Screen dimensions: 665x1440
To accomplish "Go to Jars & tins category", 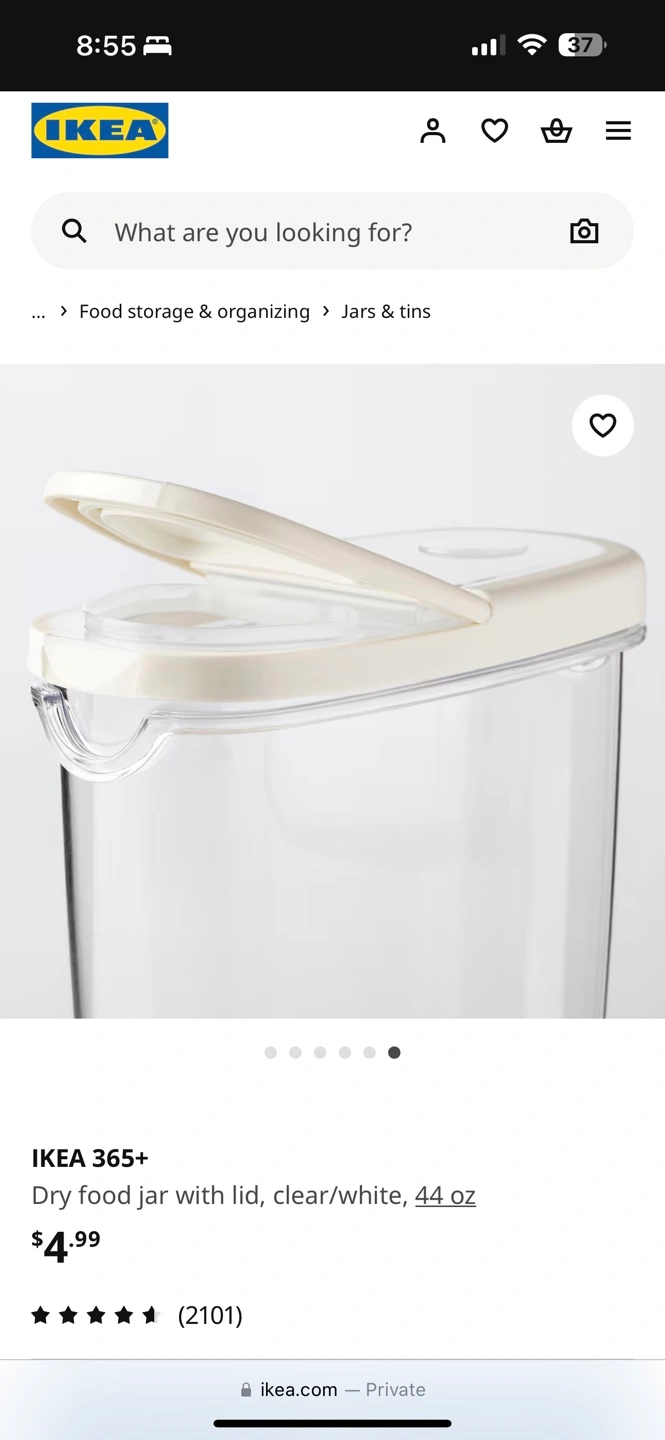I will coord(386,312).
